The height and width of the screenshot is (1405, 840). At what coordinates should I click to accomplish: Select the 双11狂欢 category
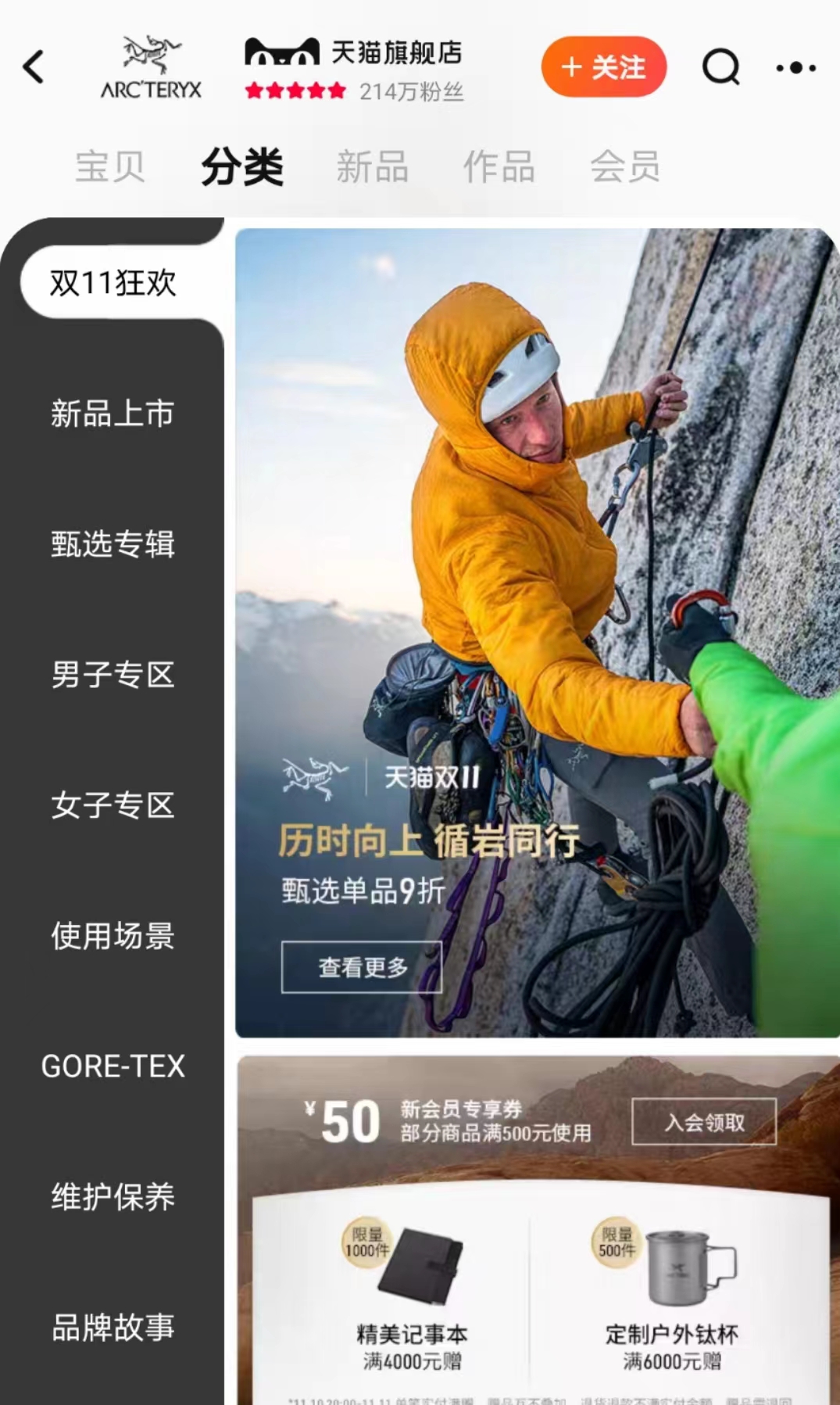coord(113,282)
